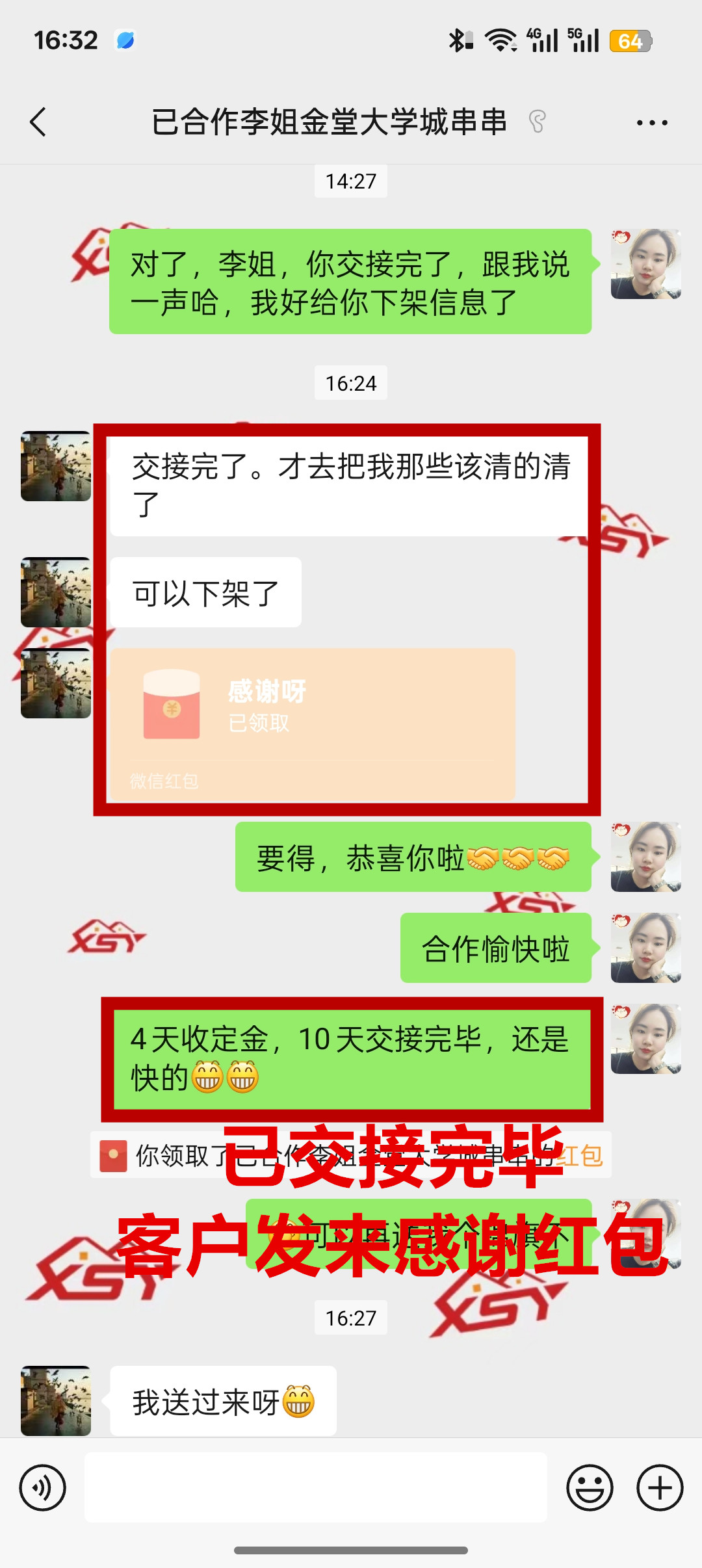Switch to voice message input
Viewport: 702px width, 1568px height.
(43, 1487)
